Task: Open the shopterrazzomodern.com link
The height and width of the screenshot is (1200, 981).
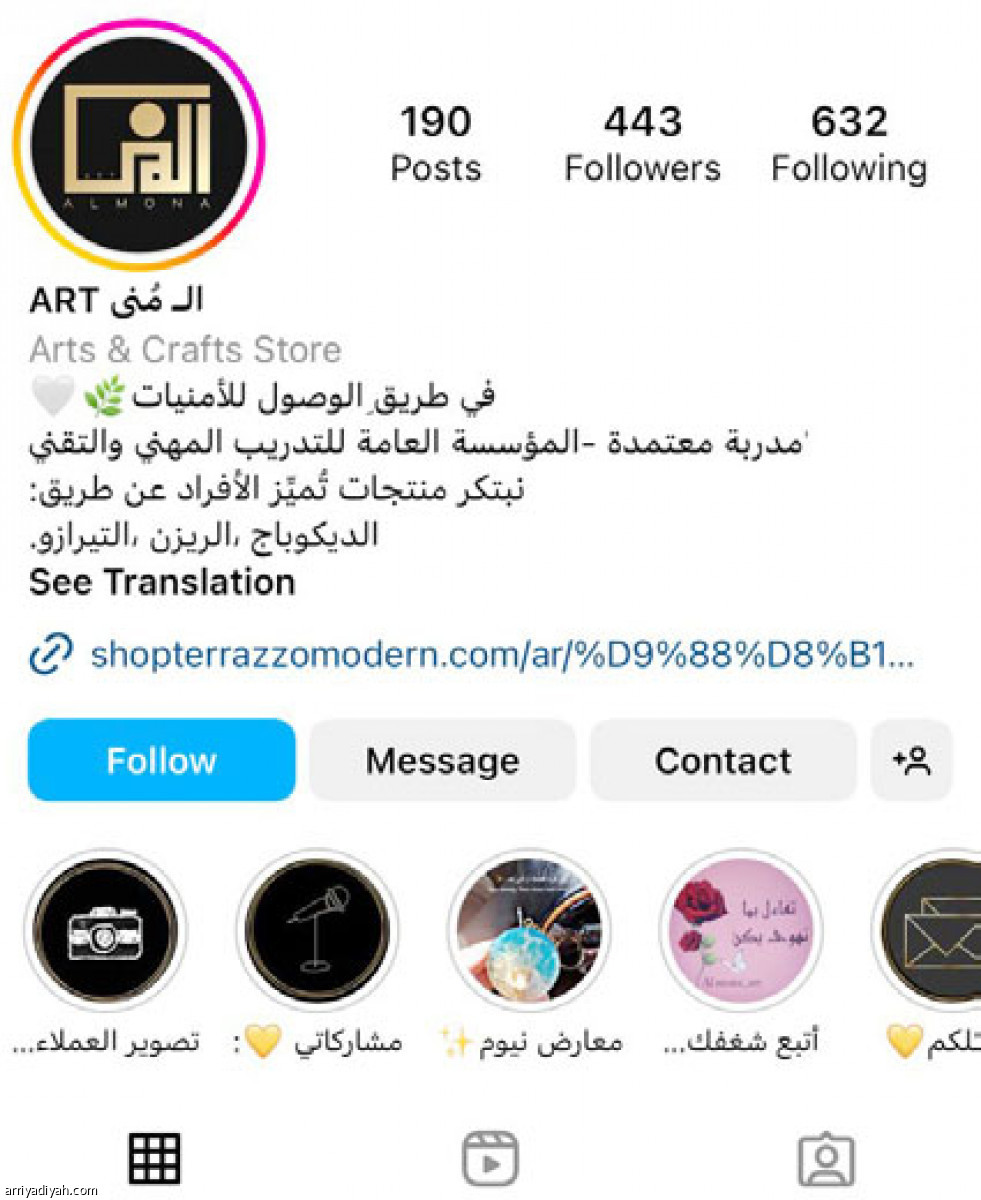Action: (500, 655)
